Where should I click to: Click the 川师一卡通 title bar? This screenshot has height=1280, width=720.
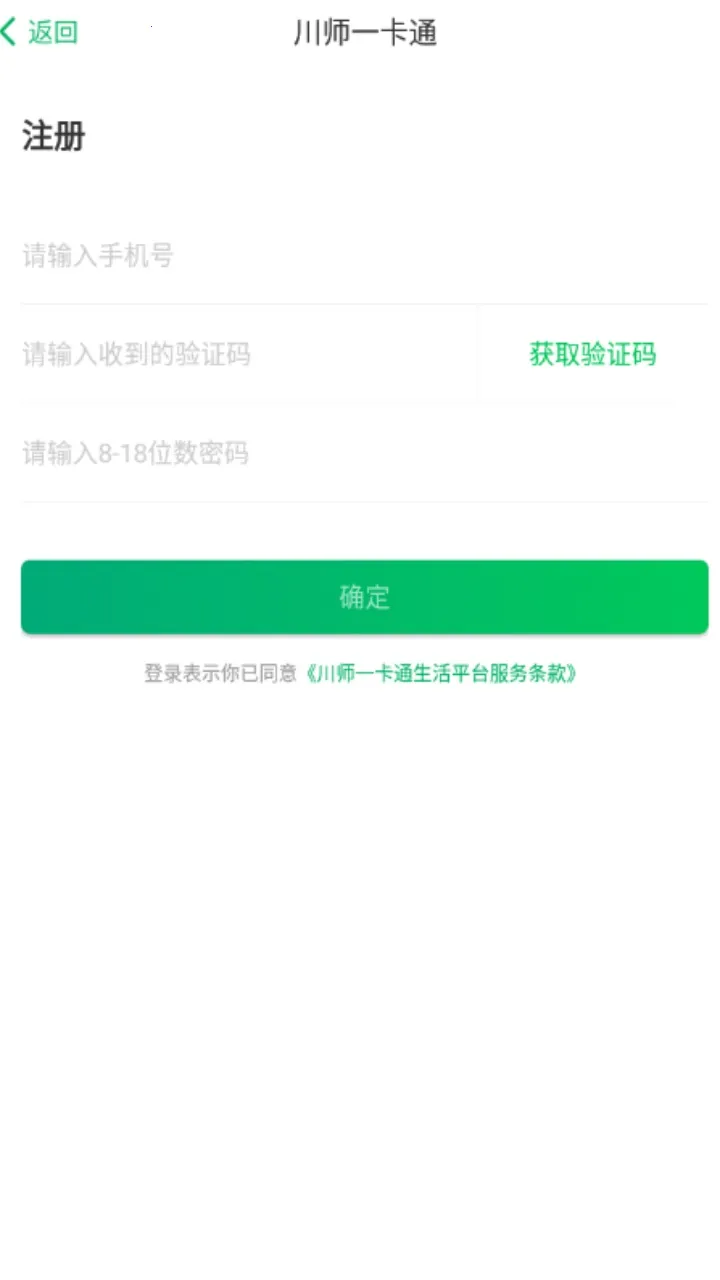364,32
